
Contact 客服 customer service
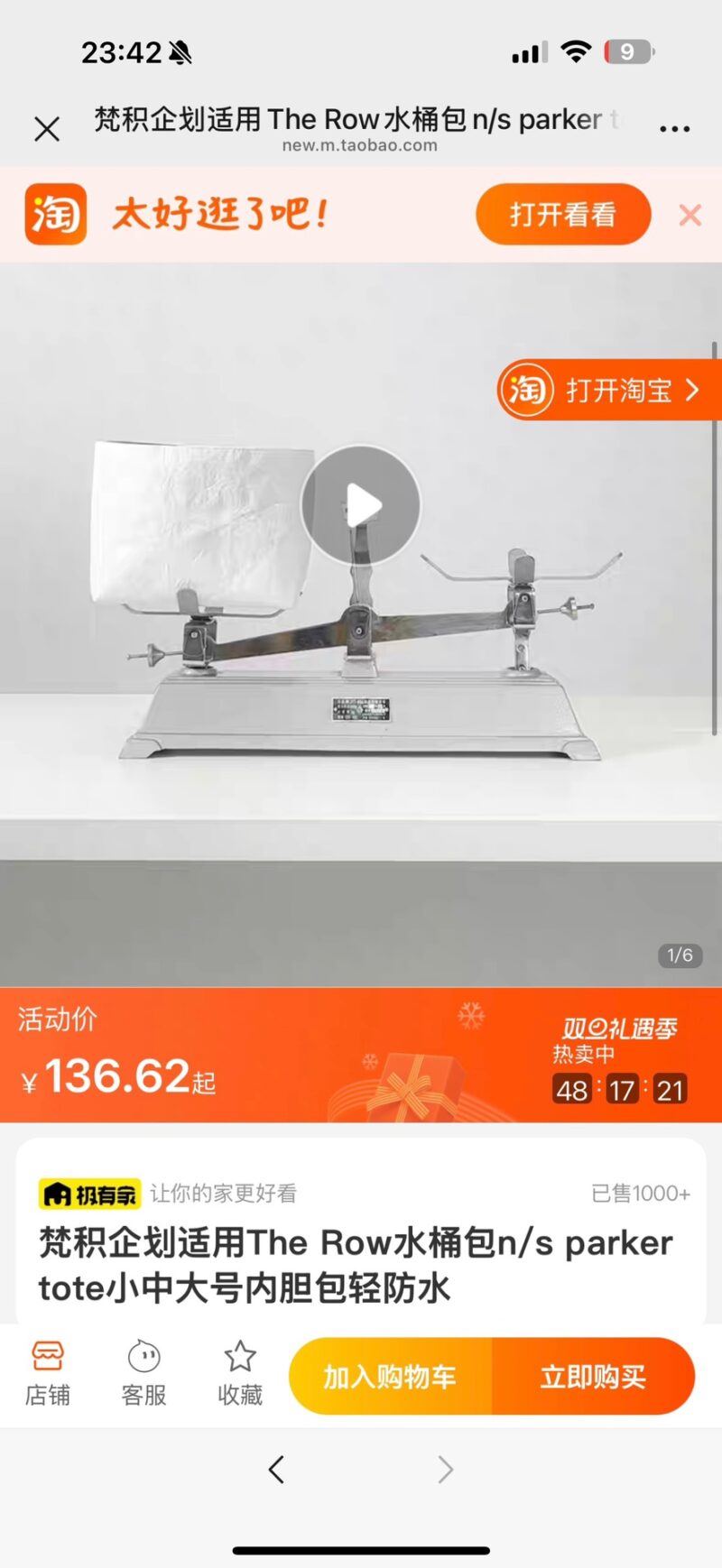(143, 1374)
